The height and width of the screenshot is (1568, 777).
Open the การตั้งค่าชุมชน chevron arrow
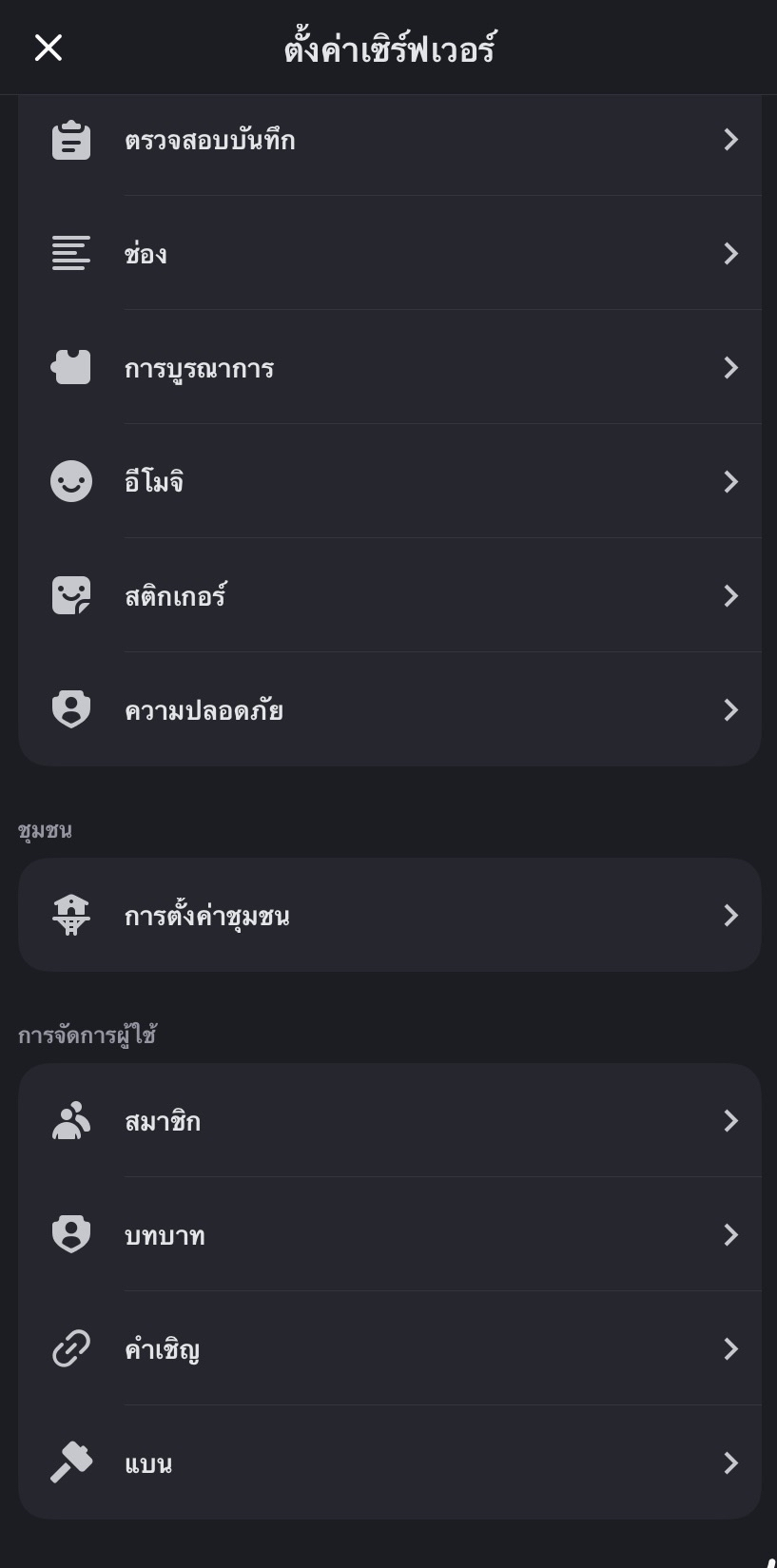click(730, 915)
